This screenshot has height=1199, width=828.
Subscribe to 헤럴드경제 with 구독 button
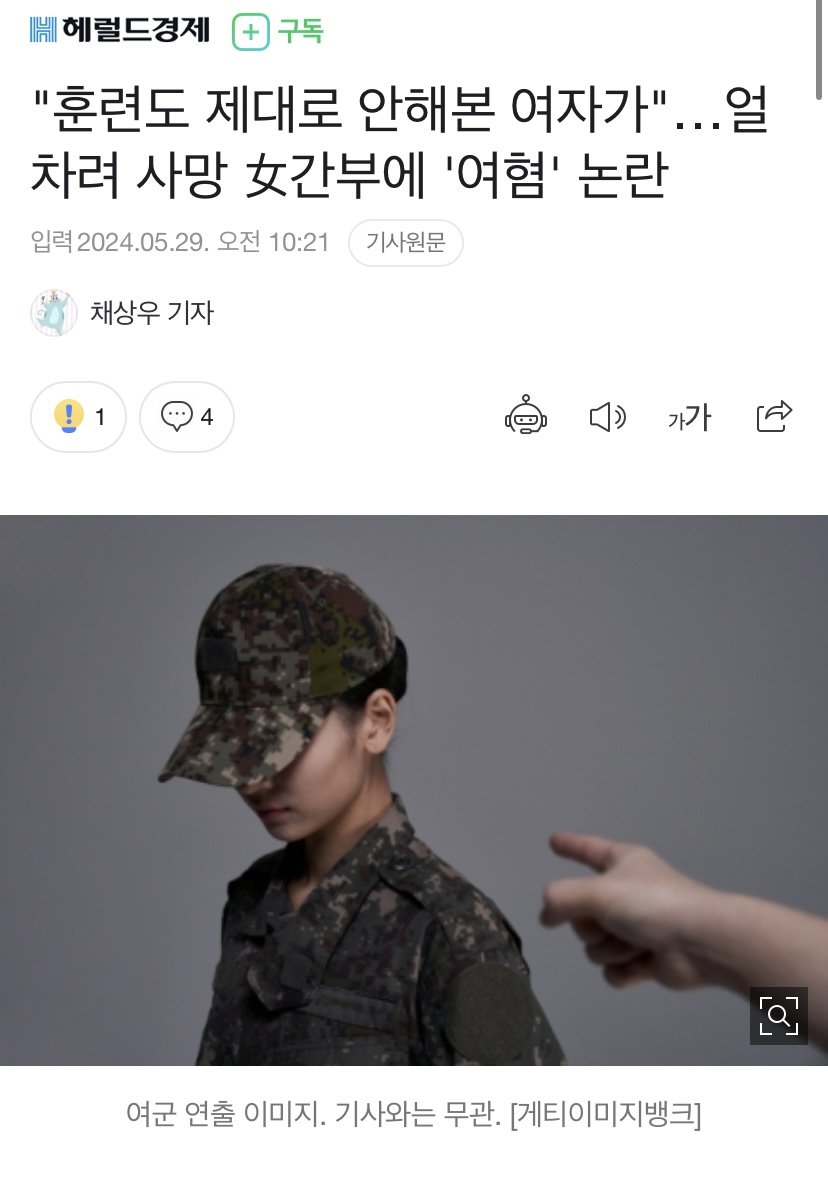[279, 32]
